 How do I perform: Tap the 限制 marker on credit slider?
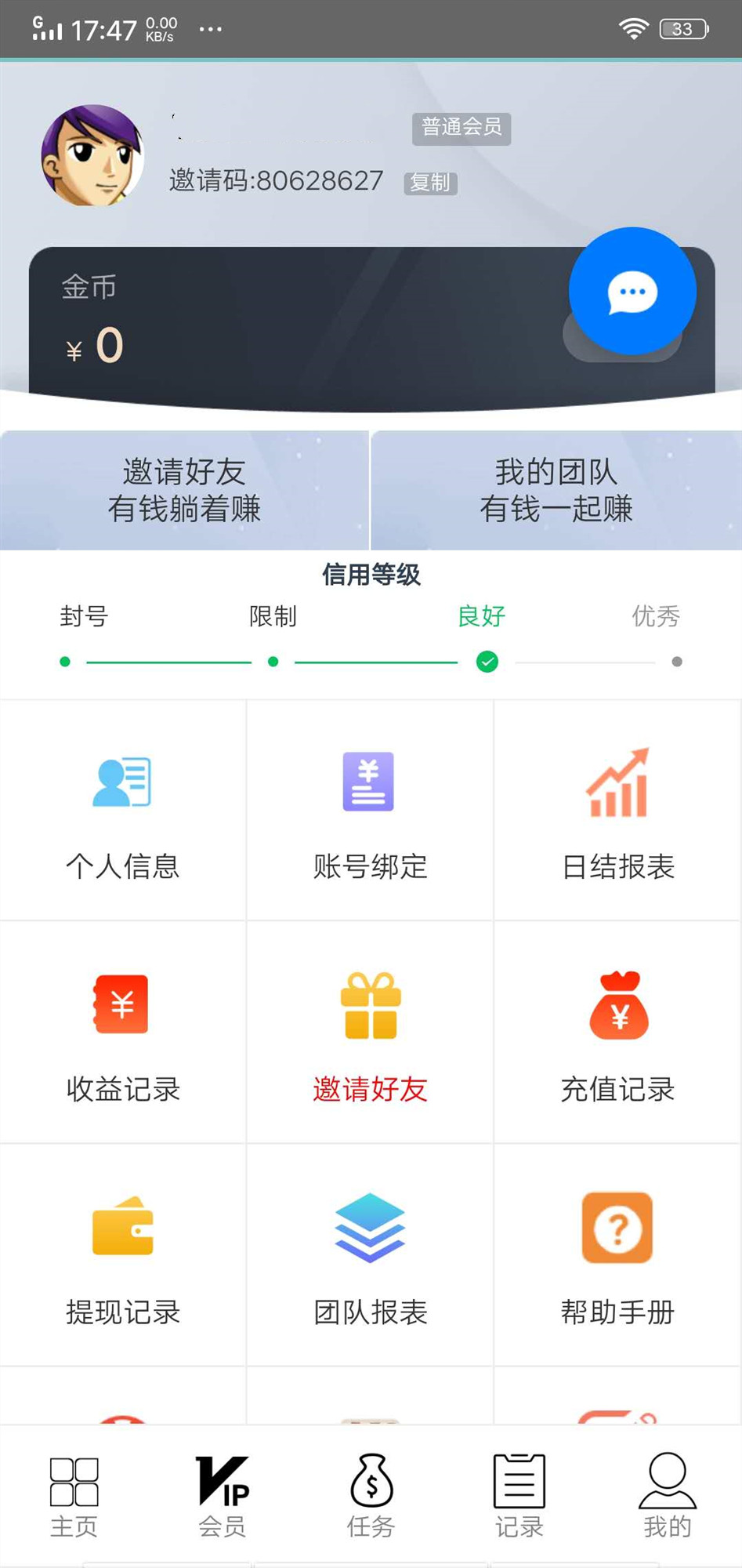coord(273,662)
